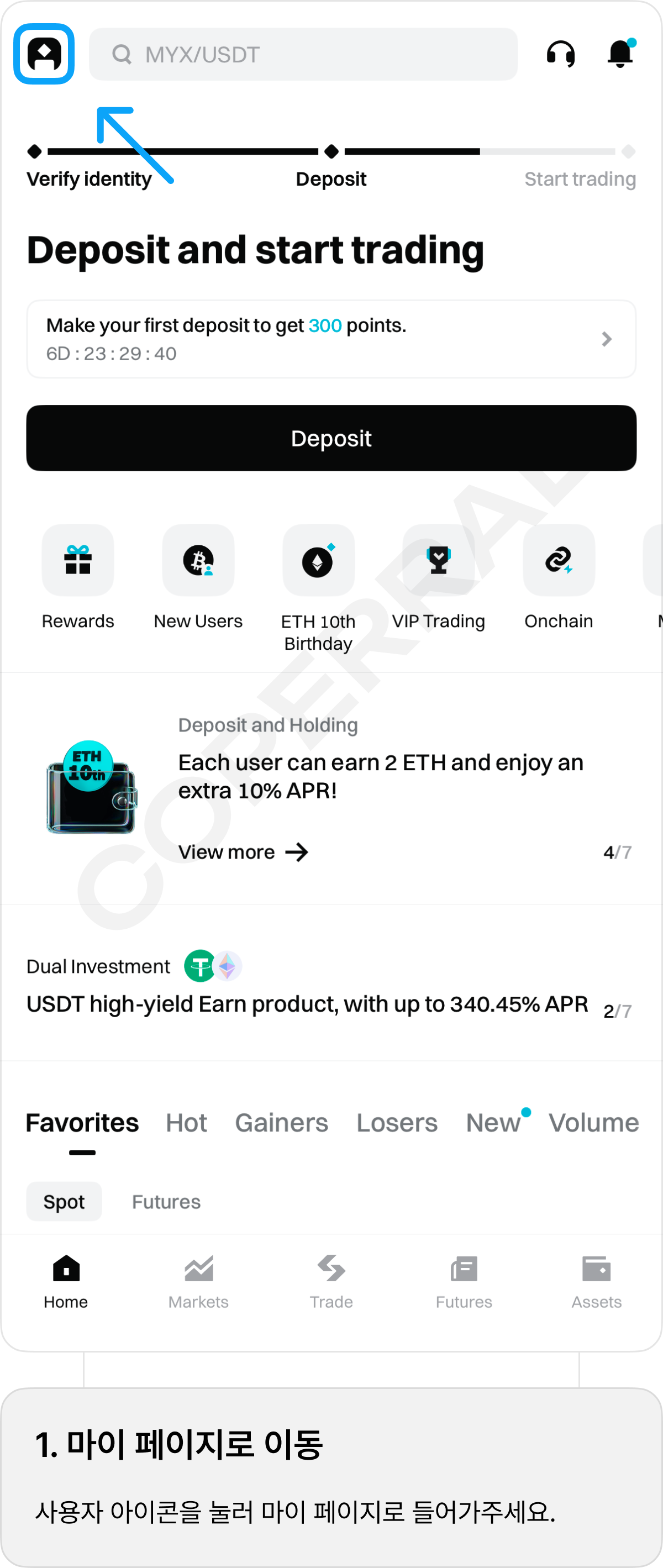Tap the MYX/USDT search box
663x1568 pixels.
[x=303, y=54]
